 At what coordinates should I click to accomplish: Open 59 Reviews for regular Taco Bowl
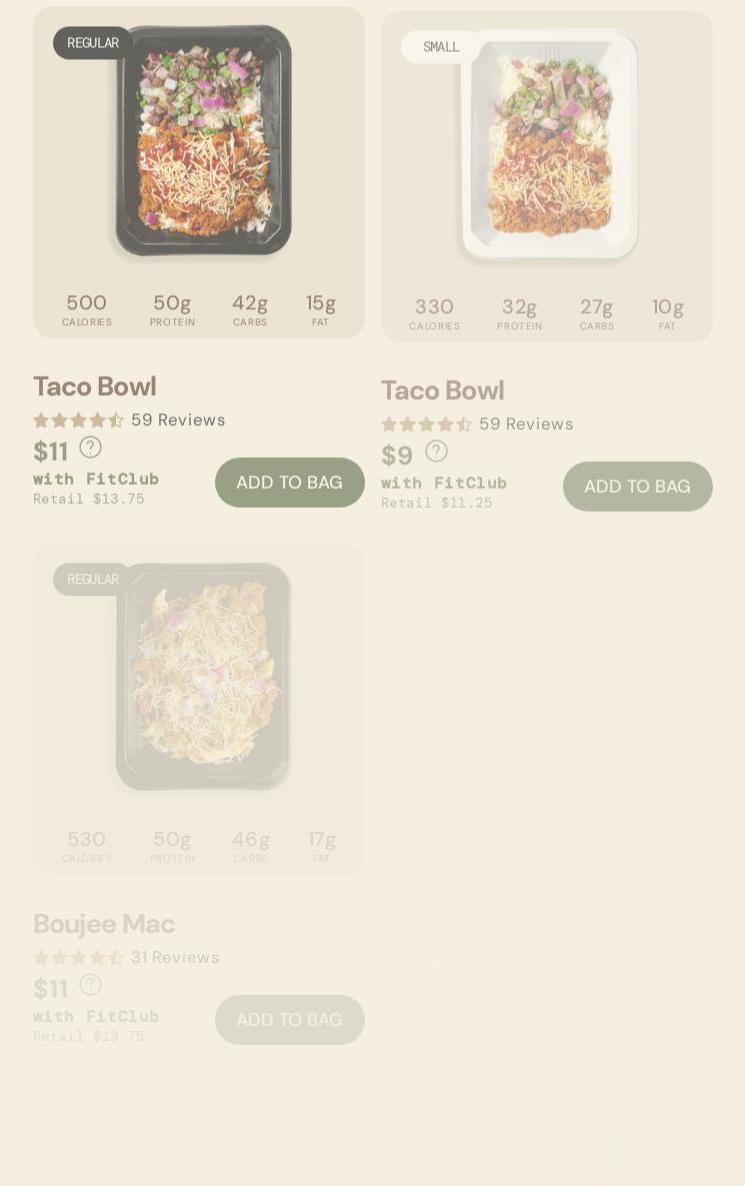point(178,420)
